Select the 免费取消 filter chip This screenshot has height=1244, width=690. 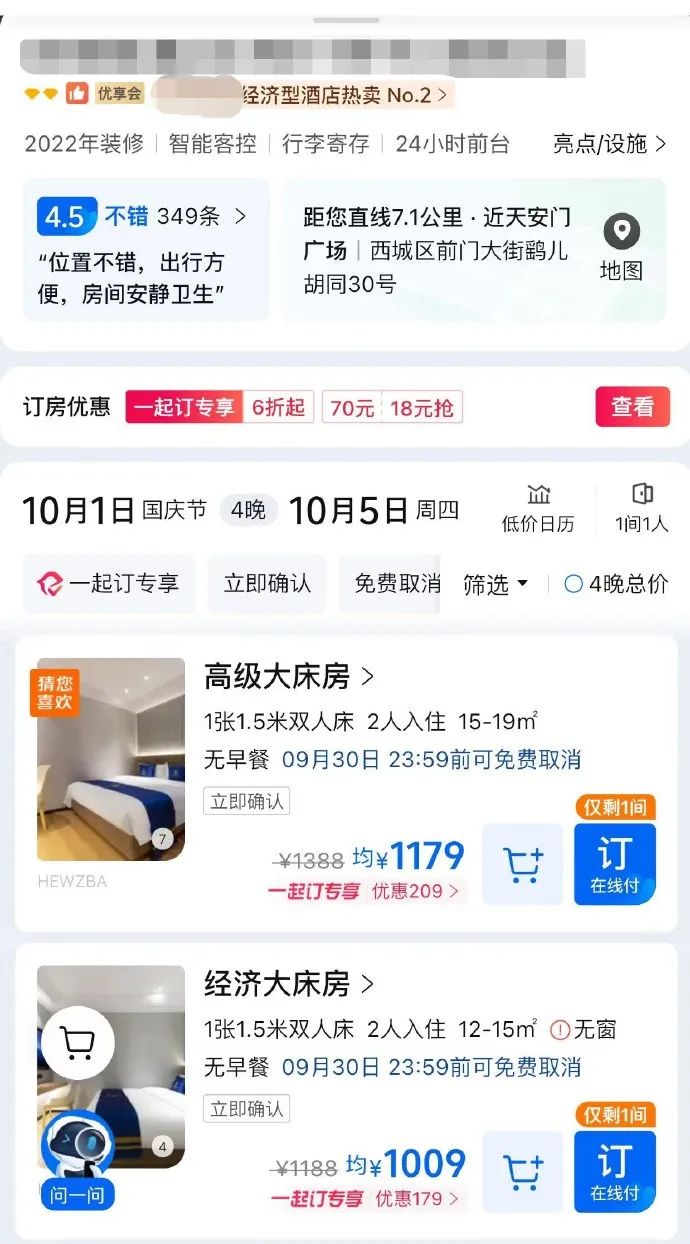click(x=395, y=584)
